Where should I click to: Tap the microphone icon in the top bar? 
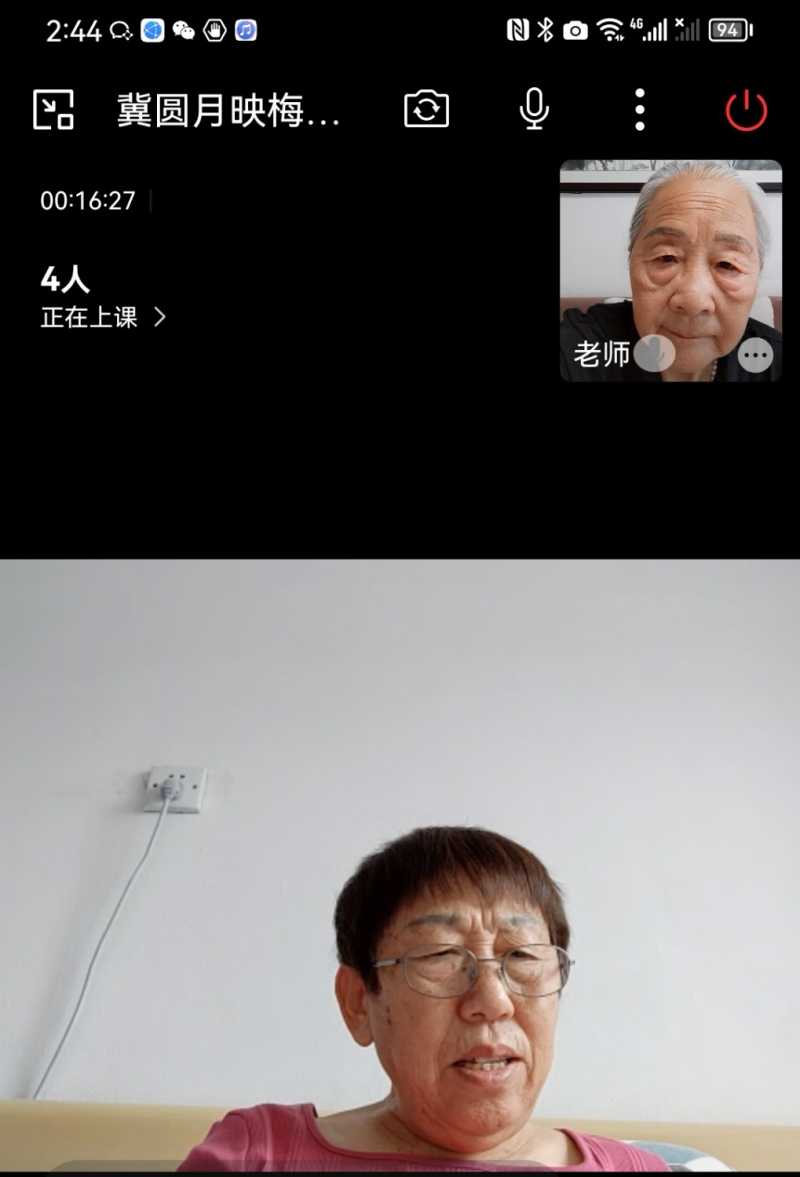533,110
